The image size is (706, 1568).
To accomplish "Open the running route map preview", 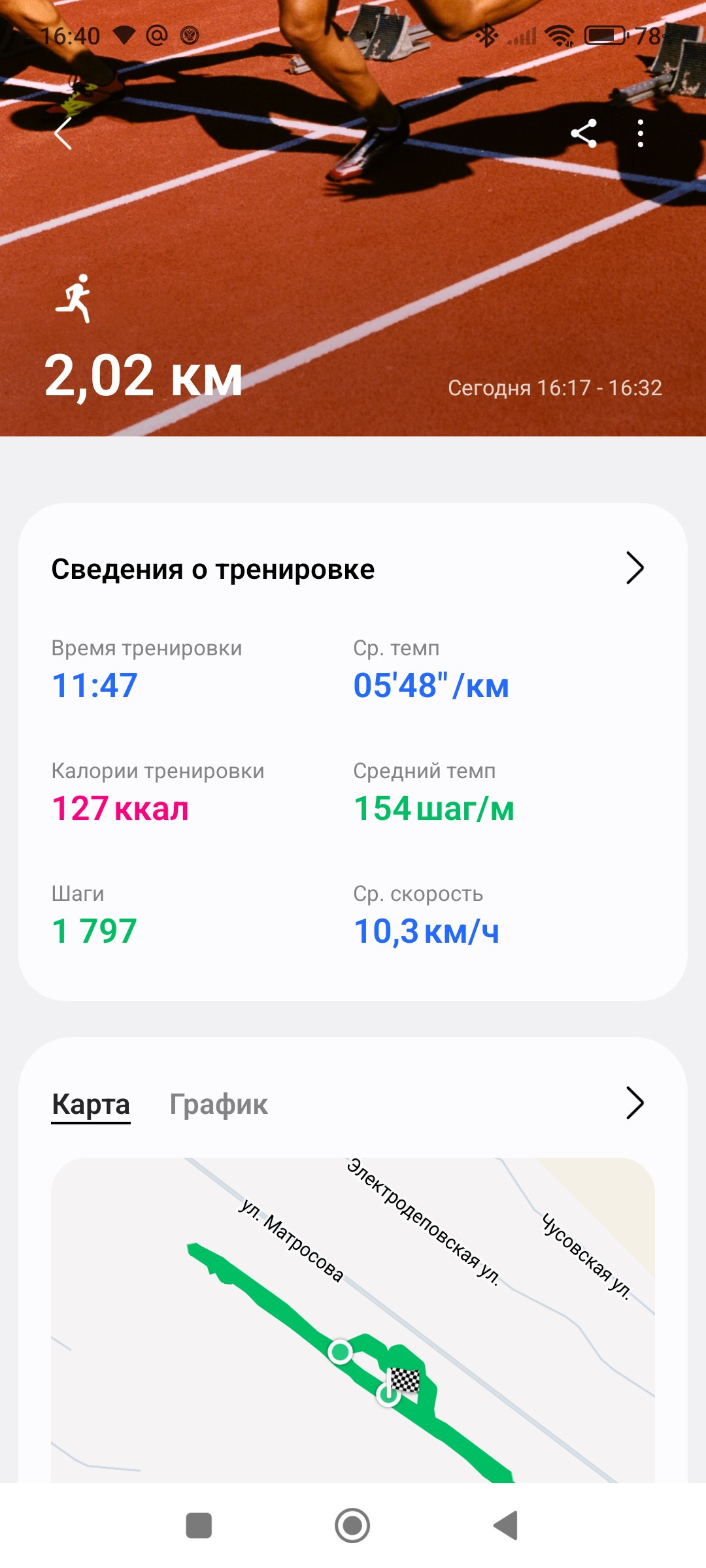I will click(353, 1320).
